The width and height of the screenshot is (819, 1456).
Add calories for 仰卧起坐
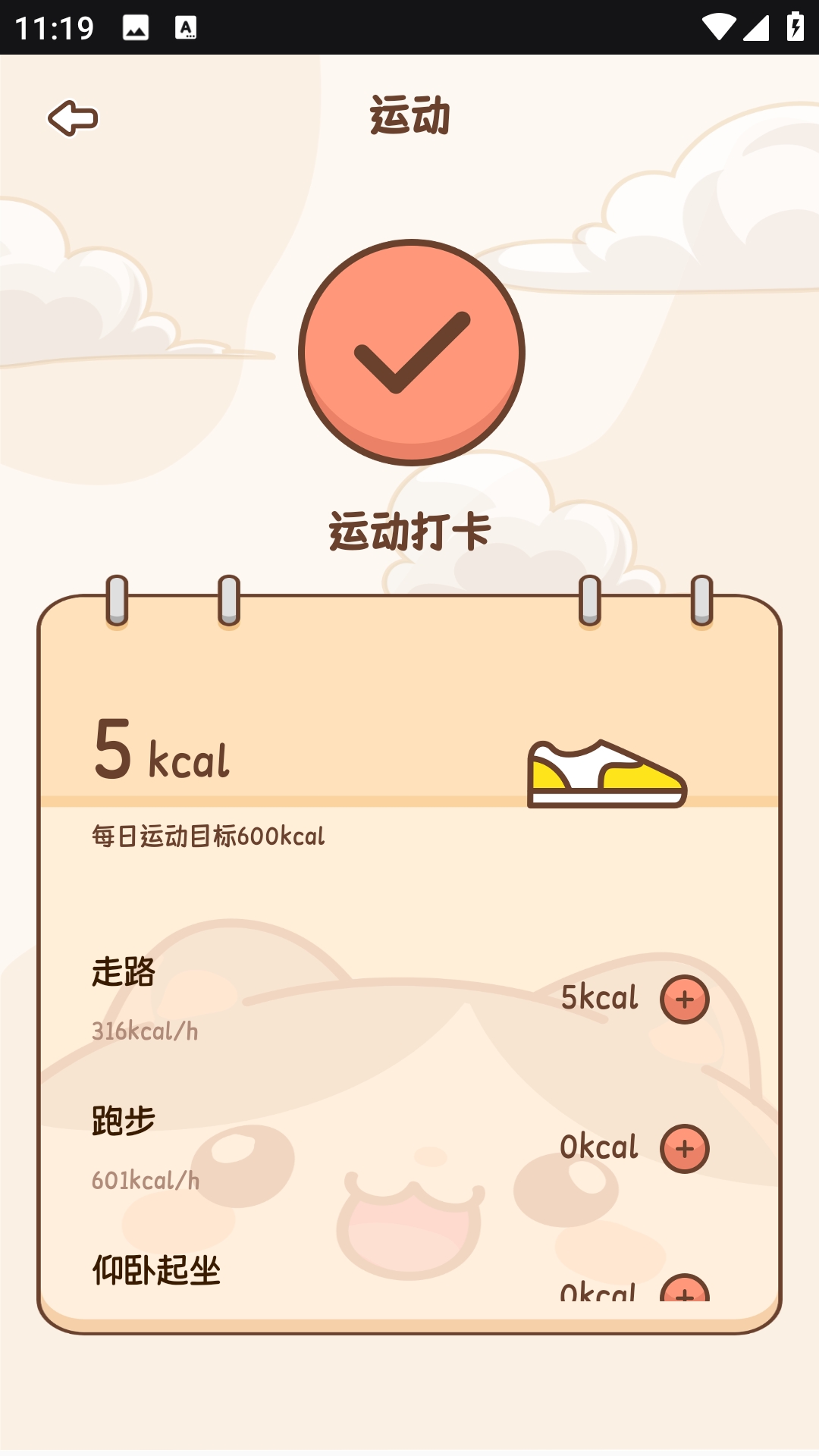point(684,1290)
